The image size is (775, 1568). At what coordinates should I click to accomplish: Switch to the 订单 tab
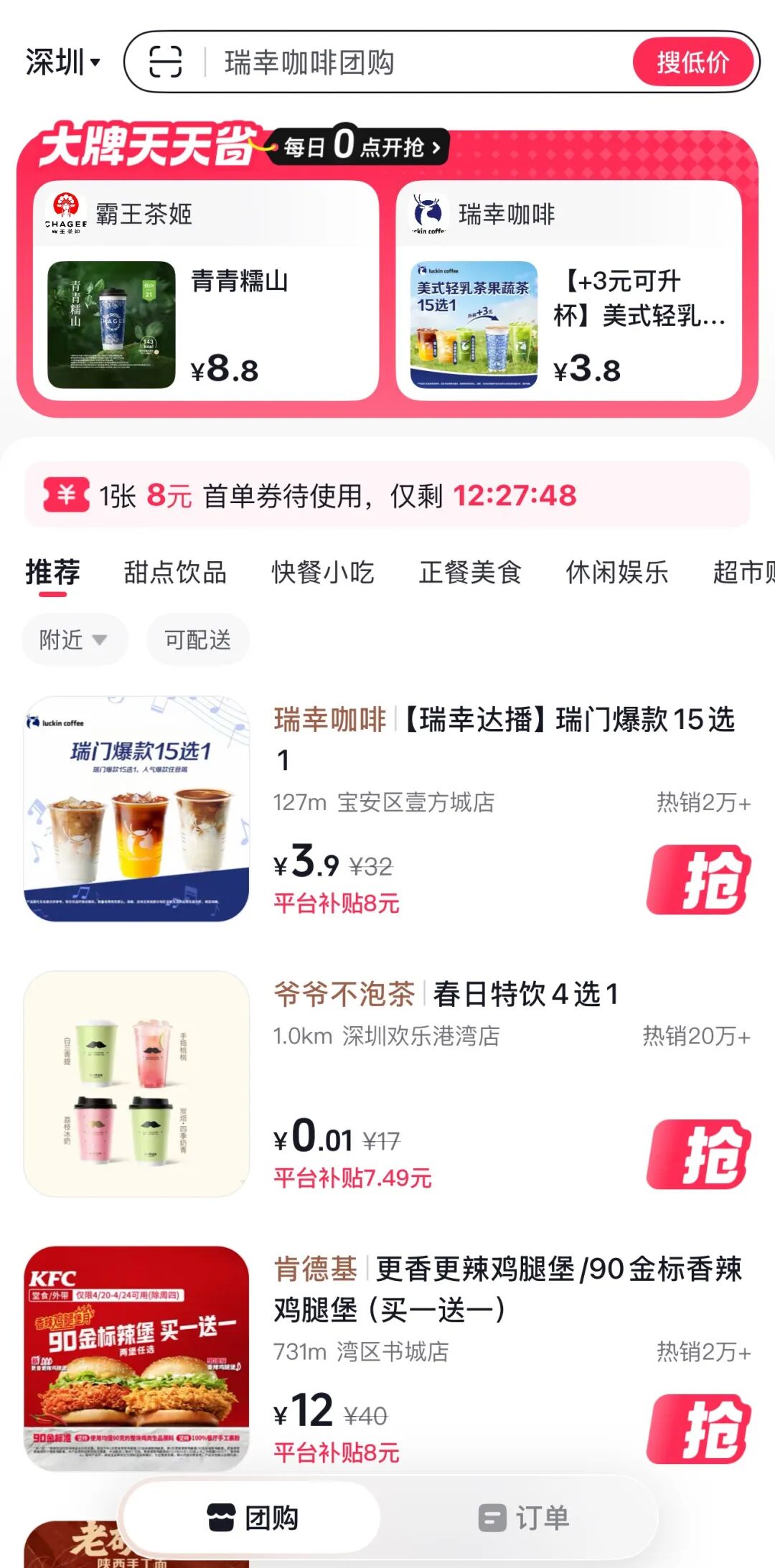(x=524, y=1518)
